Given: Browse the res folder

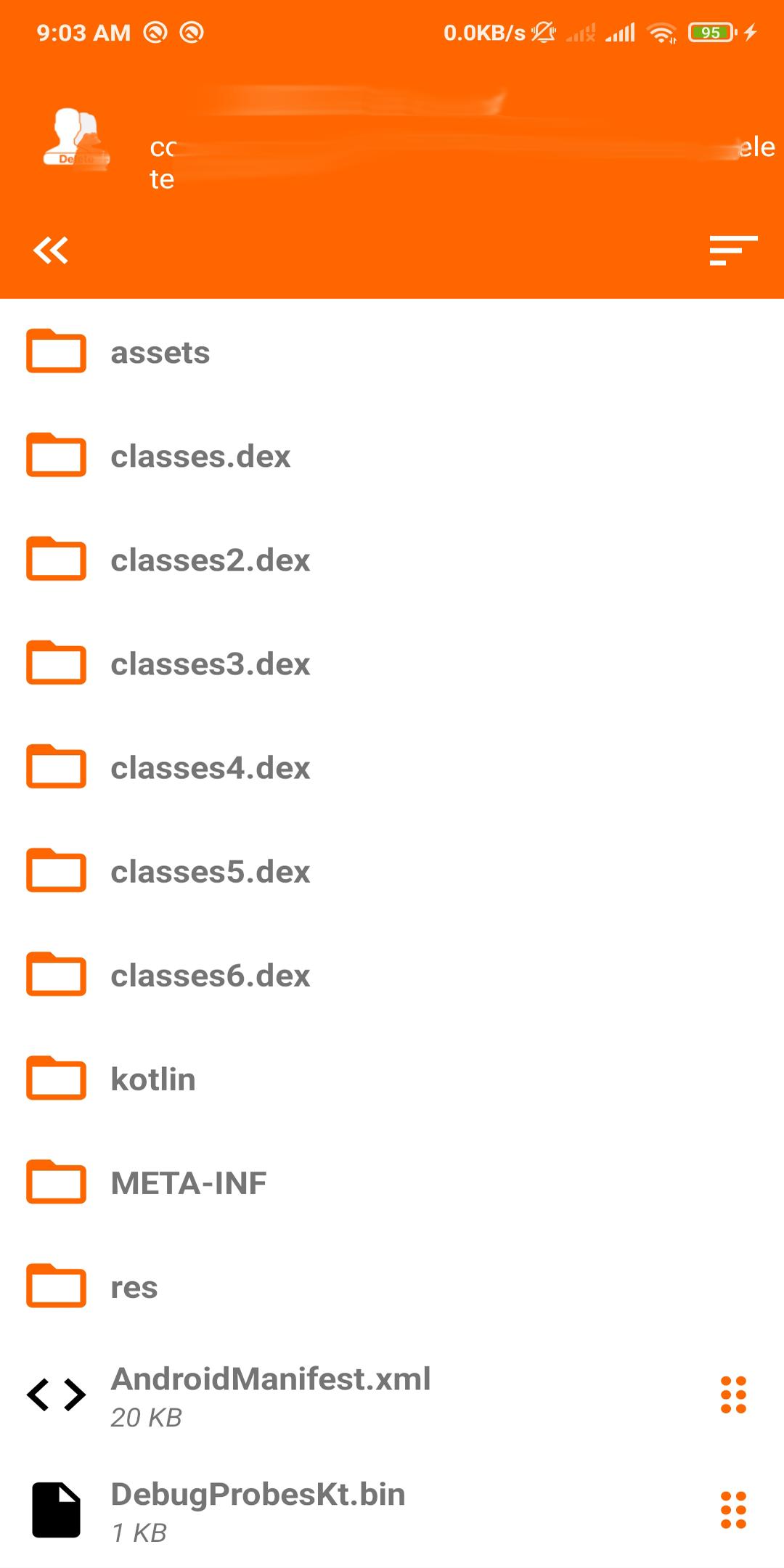Looking at the screenshot, I should coord(134,1287).
